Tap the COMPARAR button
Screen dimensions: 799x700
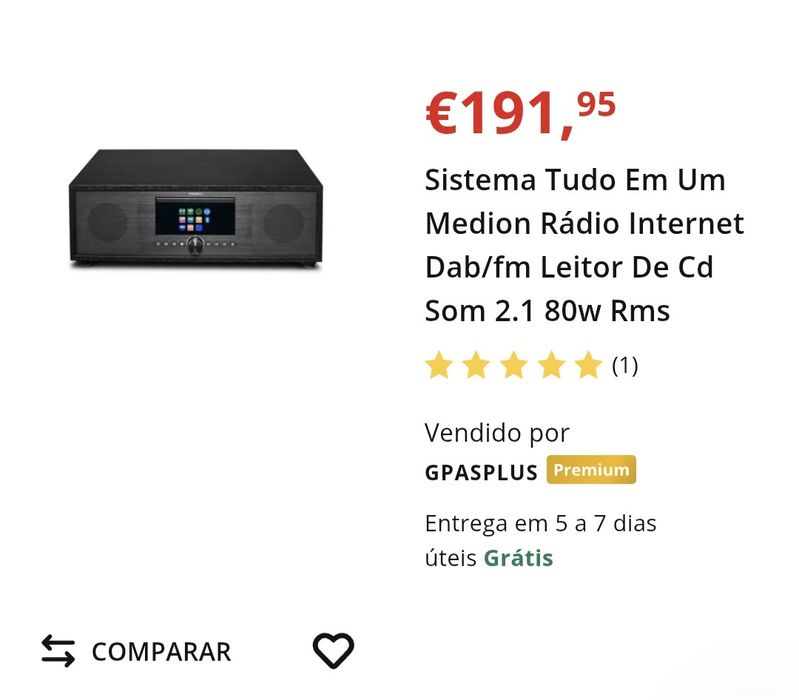(x=137, y=652)
